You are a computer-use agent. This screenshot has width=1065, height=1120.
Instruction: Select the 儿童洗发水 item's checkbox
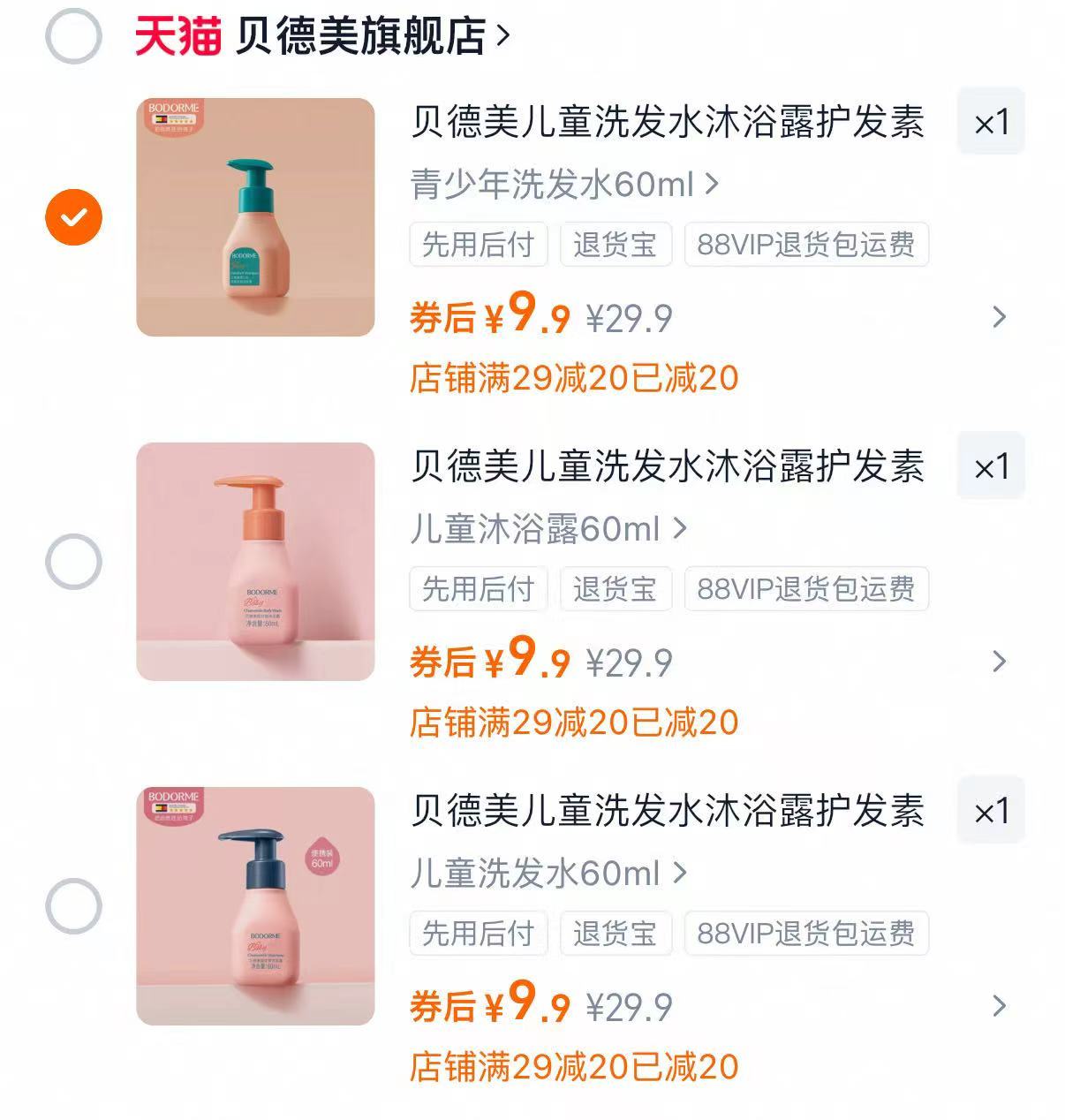(76, 904)
